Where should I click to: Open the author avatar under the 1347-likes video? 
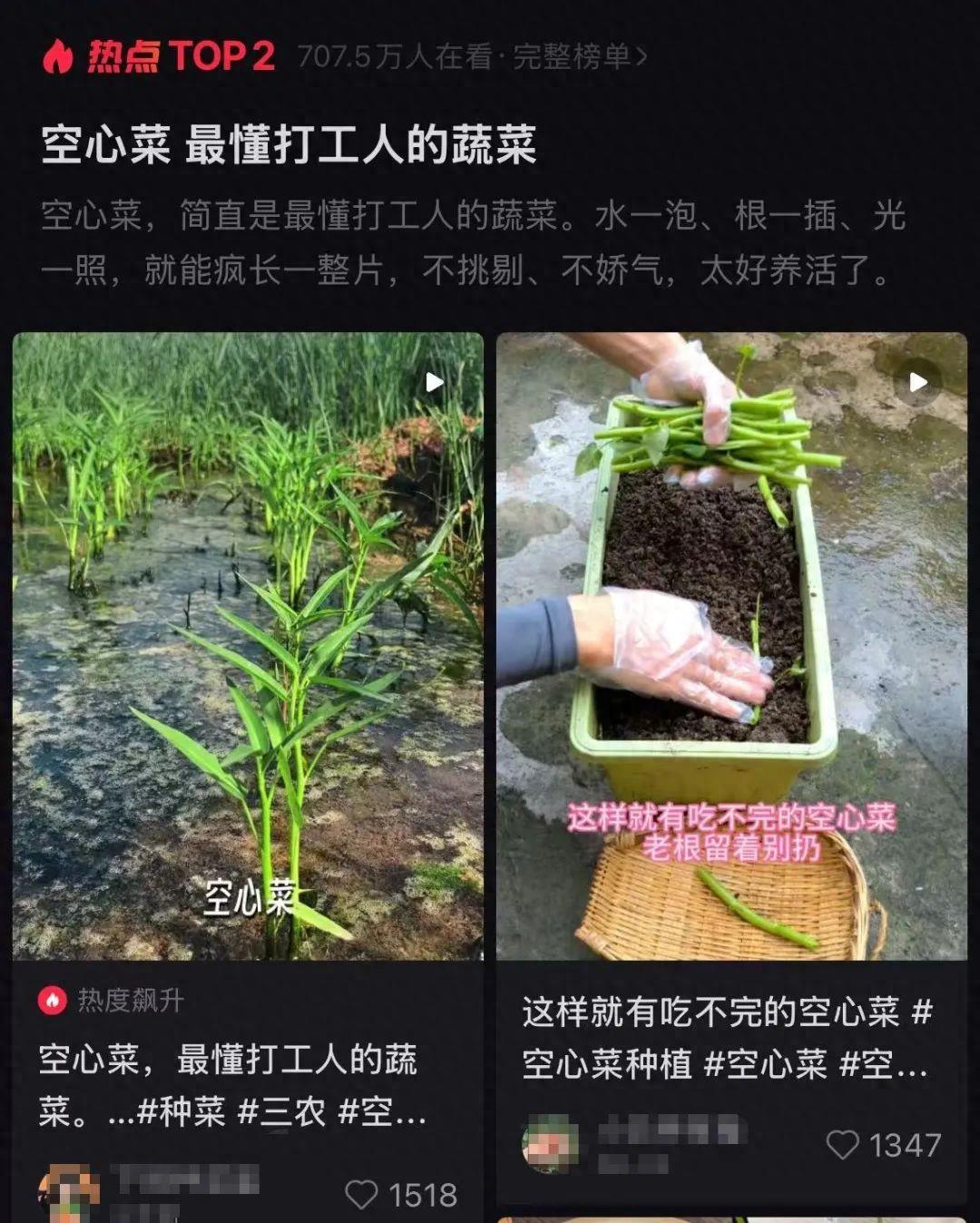click(x=550, y=1143)
